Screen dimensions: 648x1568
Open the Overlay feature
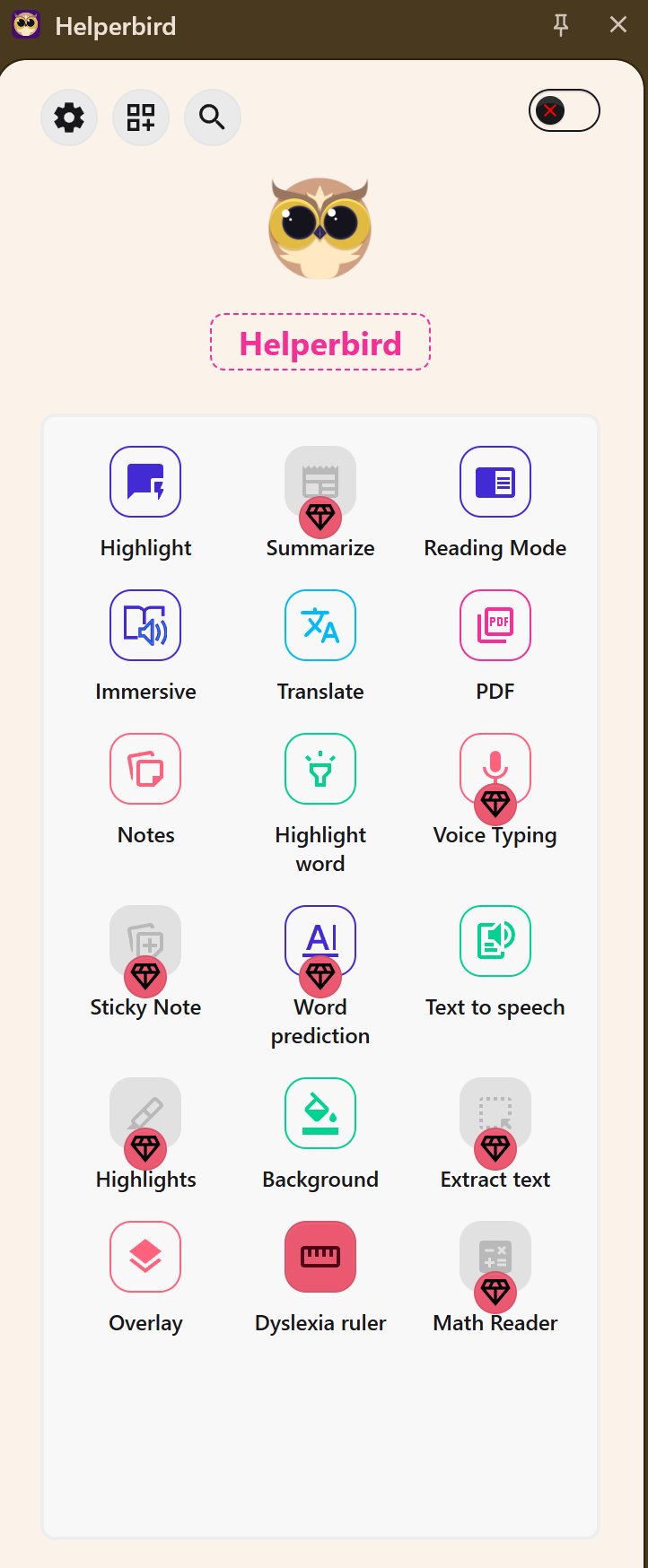pos(145,1258)
